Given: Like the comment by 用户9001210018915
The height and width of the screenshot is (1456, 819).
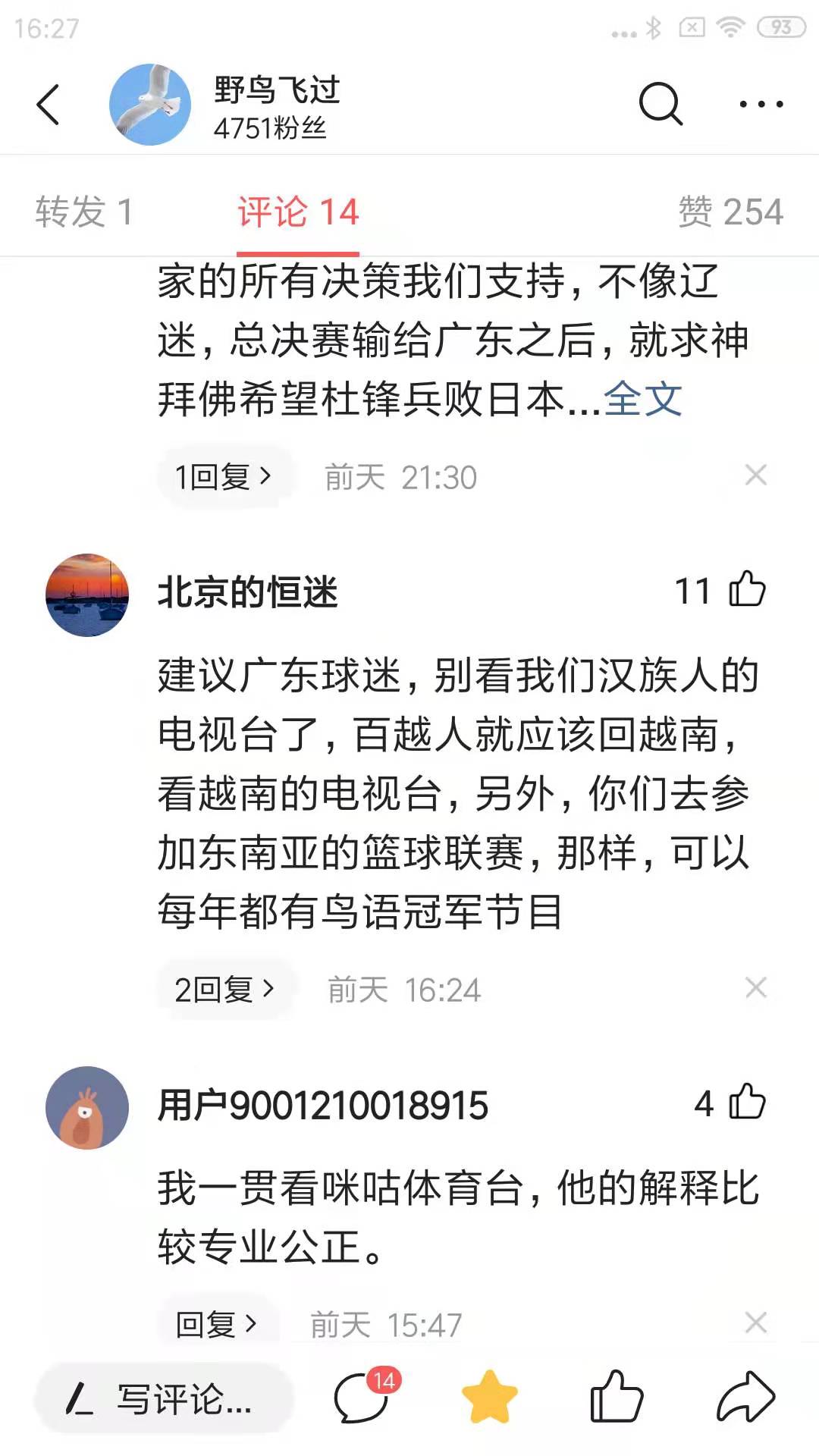Looking at the screenshot, I should 747,1103.
